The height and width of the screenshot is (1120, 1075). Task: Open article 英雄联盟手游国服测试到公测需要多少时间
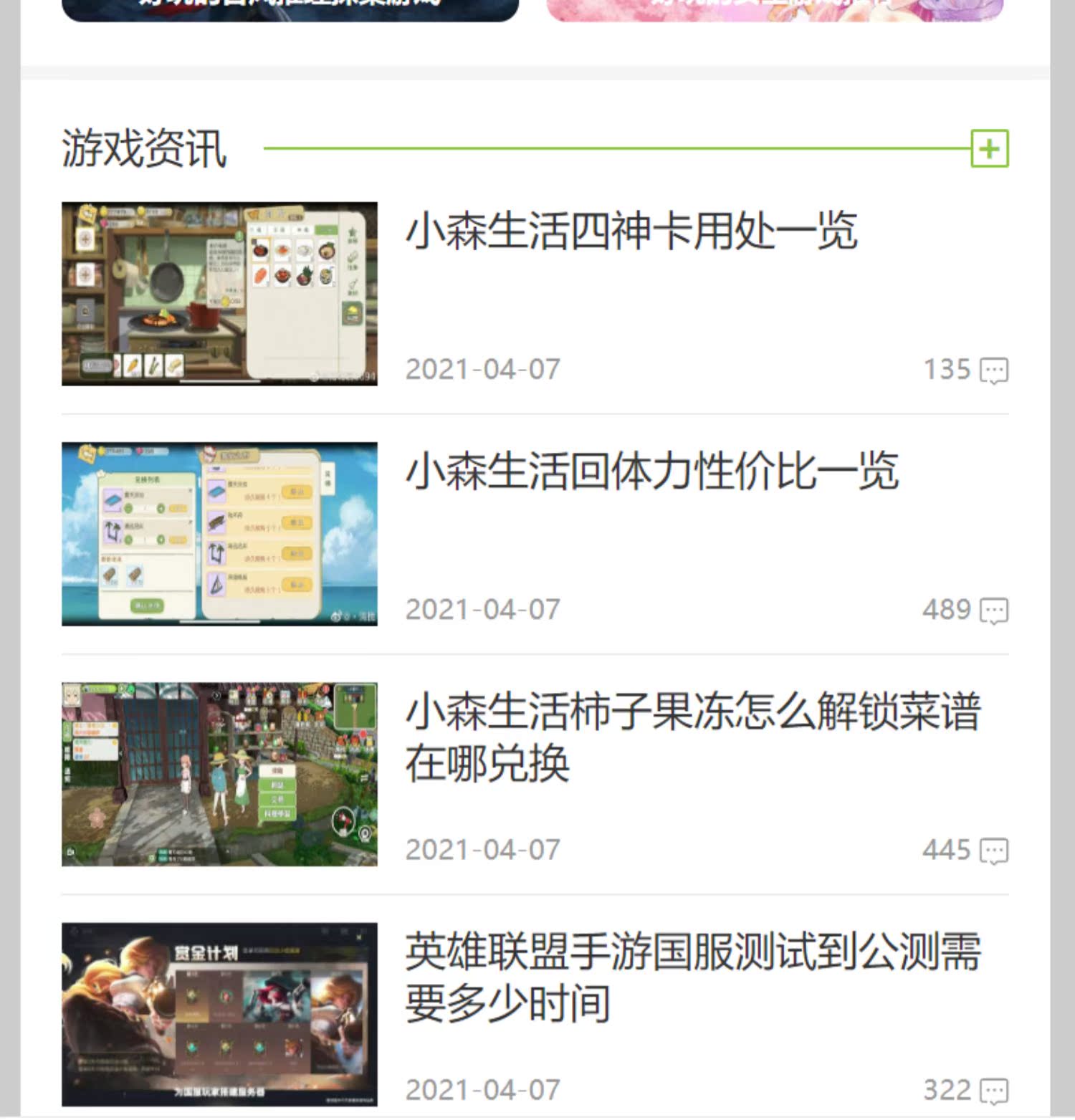(692, 977)
